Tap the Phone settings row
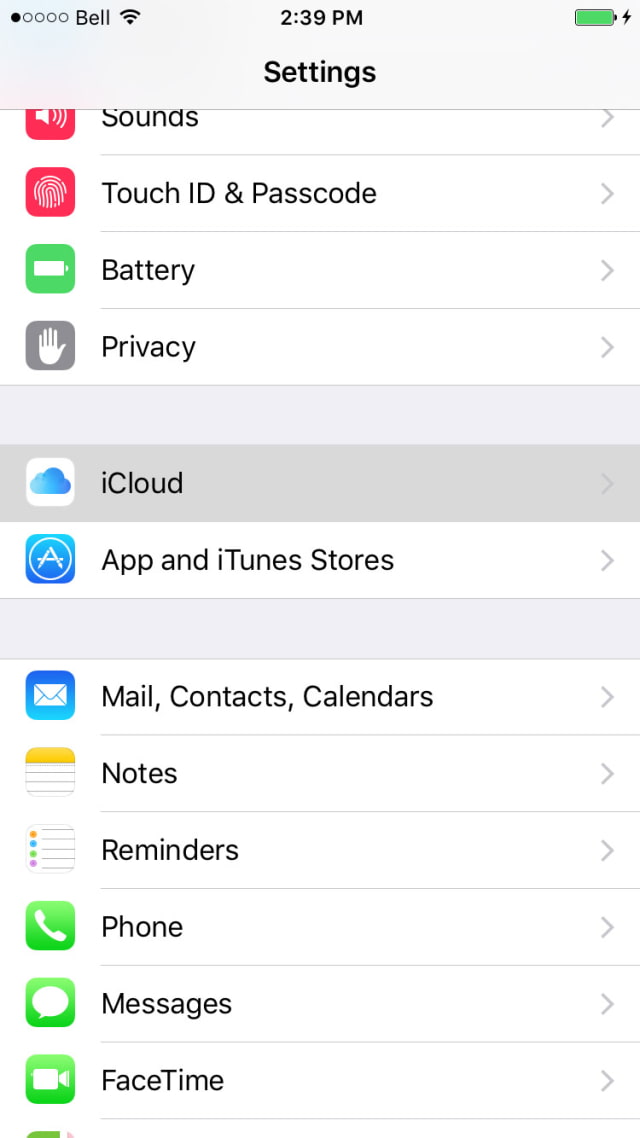Viewport: 640px width, 1138px height. [320, 927]
